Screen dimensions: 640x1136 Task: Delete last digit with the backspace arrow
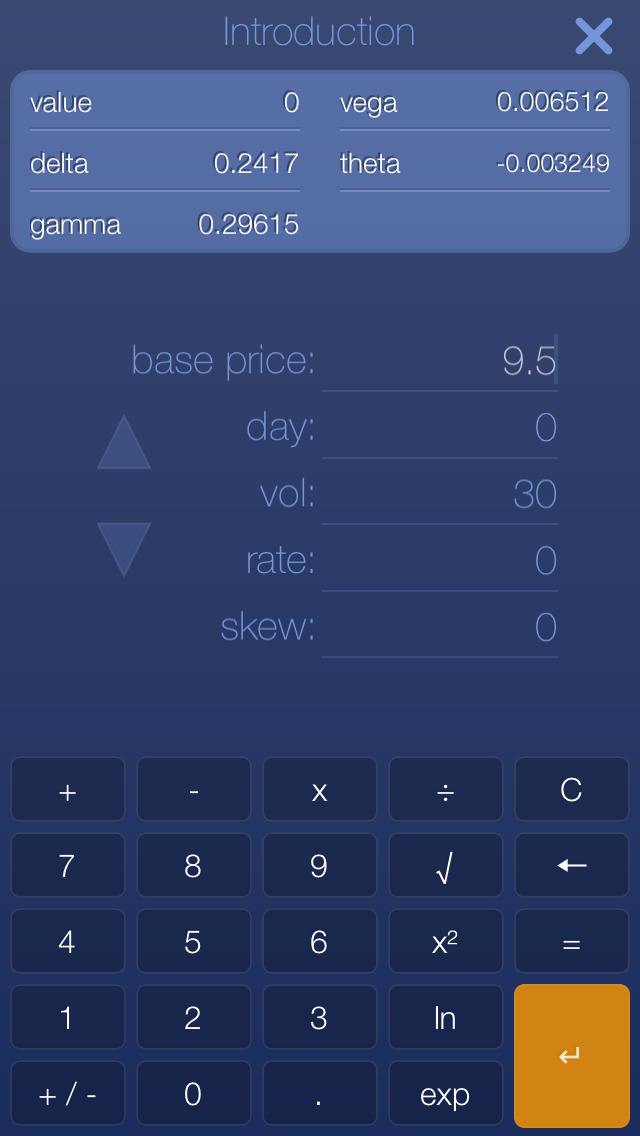[571, 865]
